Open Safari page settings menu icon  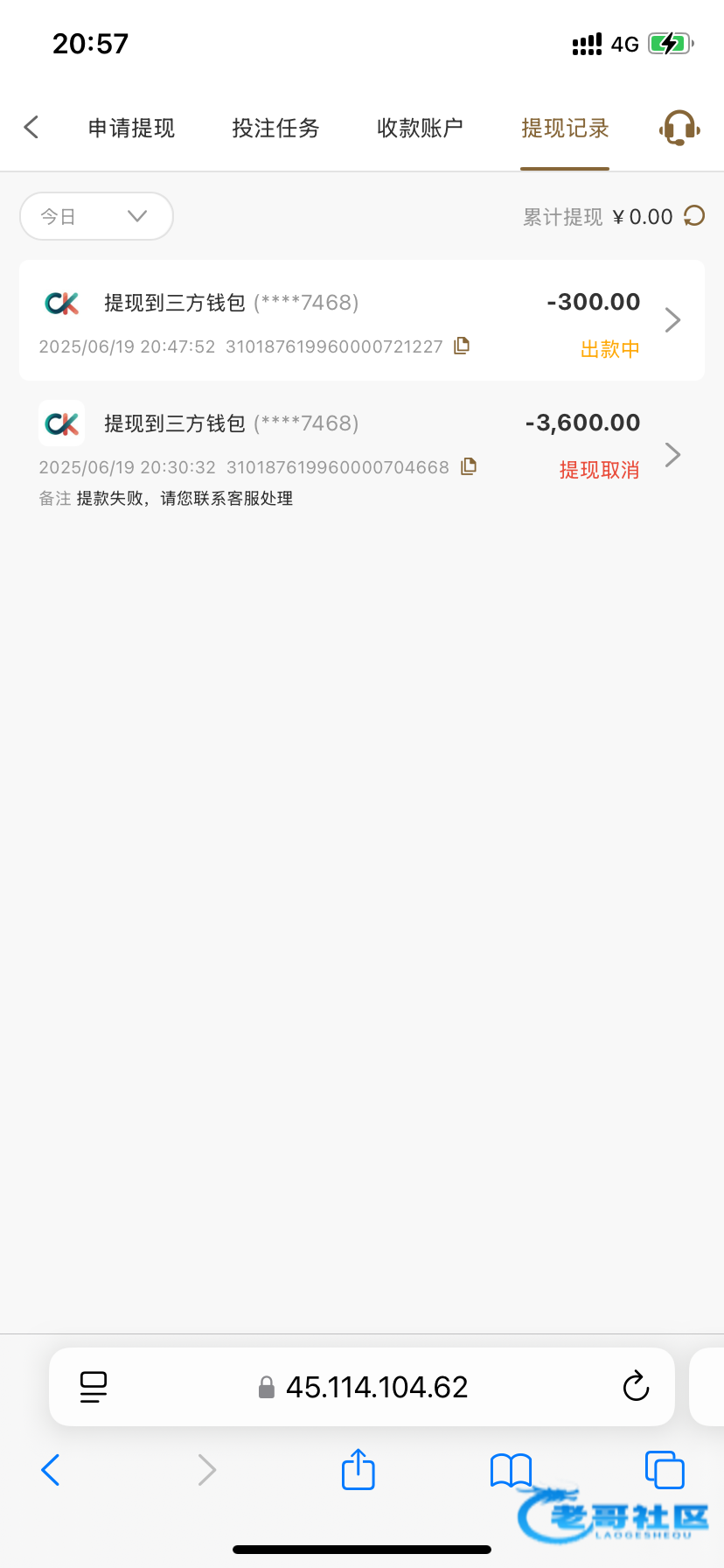[x=94, y=1387]
